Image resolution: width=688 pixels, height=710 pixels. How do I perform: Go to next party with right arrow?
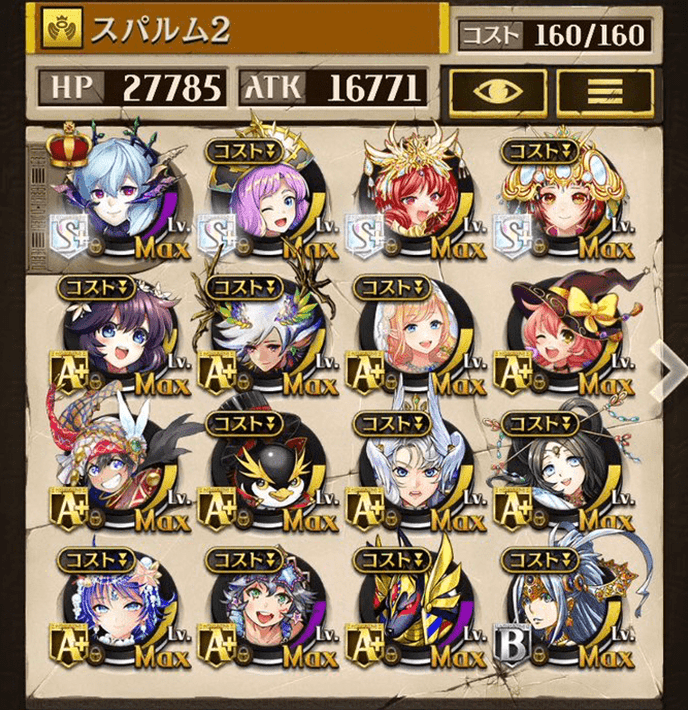tap(668, 367)
